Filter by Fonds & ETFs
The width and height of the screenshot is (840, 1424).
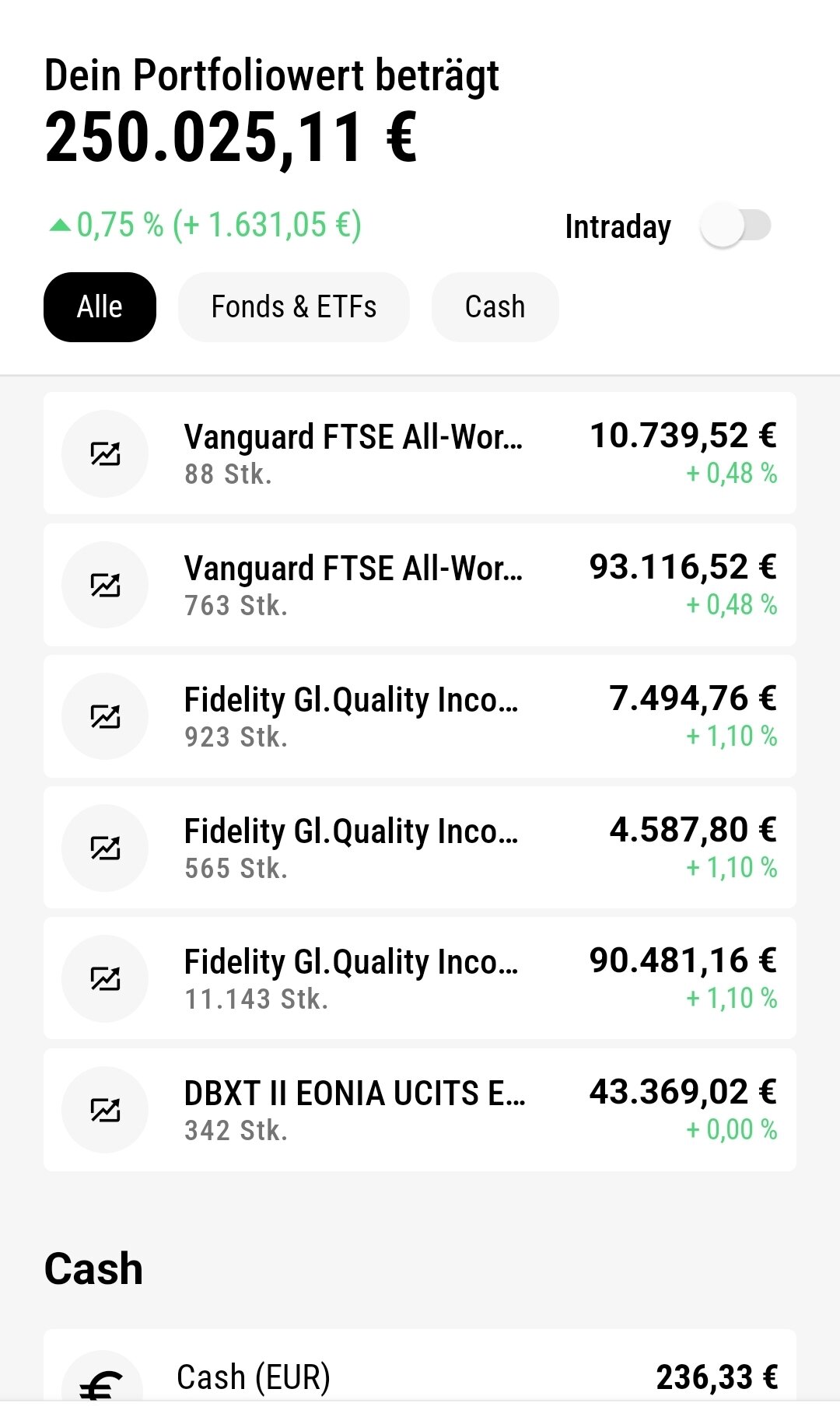[293, 307]
